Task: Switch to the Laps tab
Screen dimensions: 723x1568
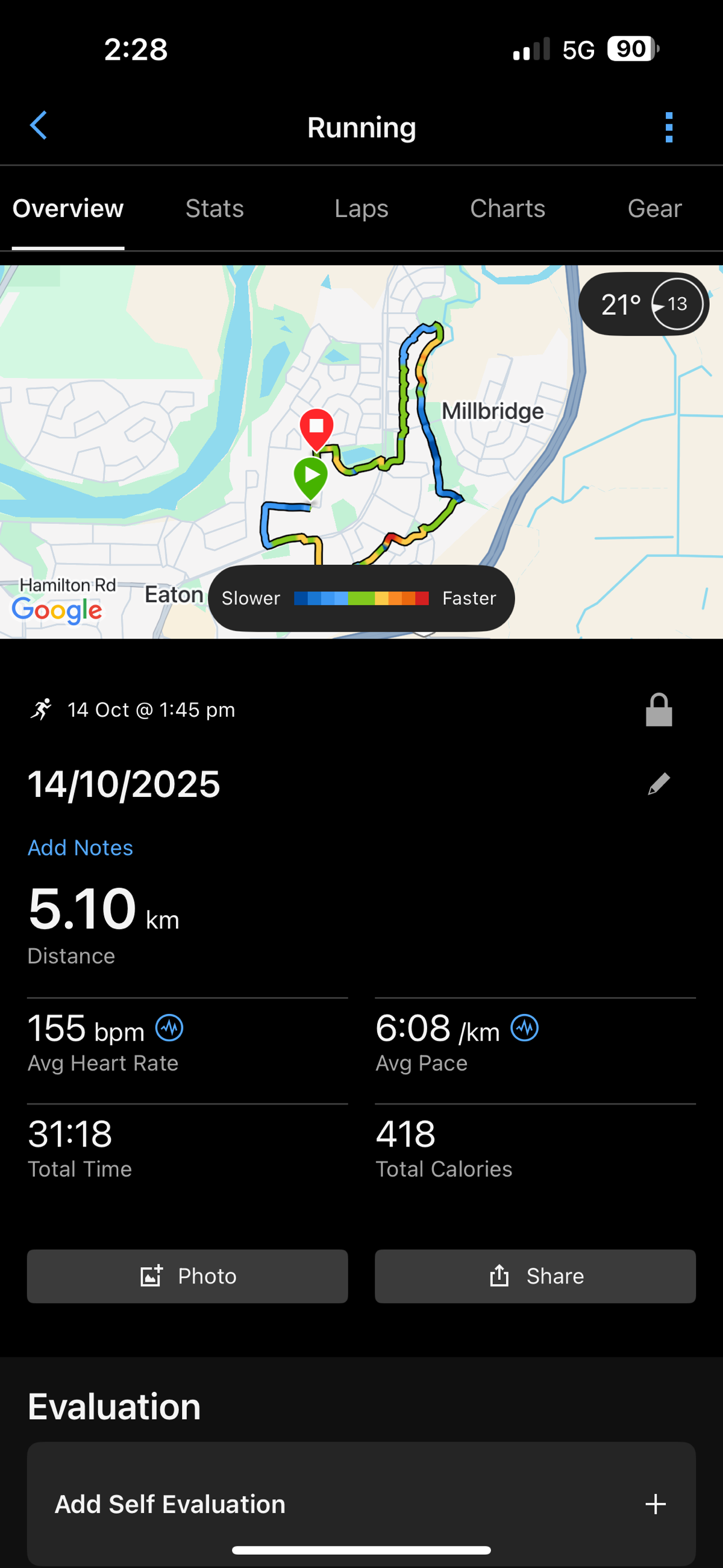Action: pyautogui.click(x=361, y=209)
